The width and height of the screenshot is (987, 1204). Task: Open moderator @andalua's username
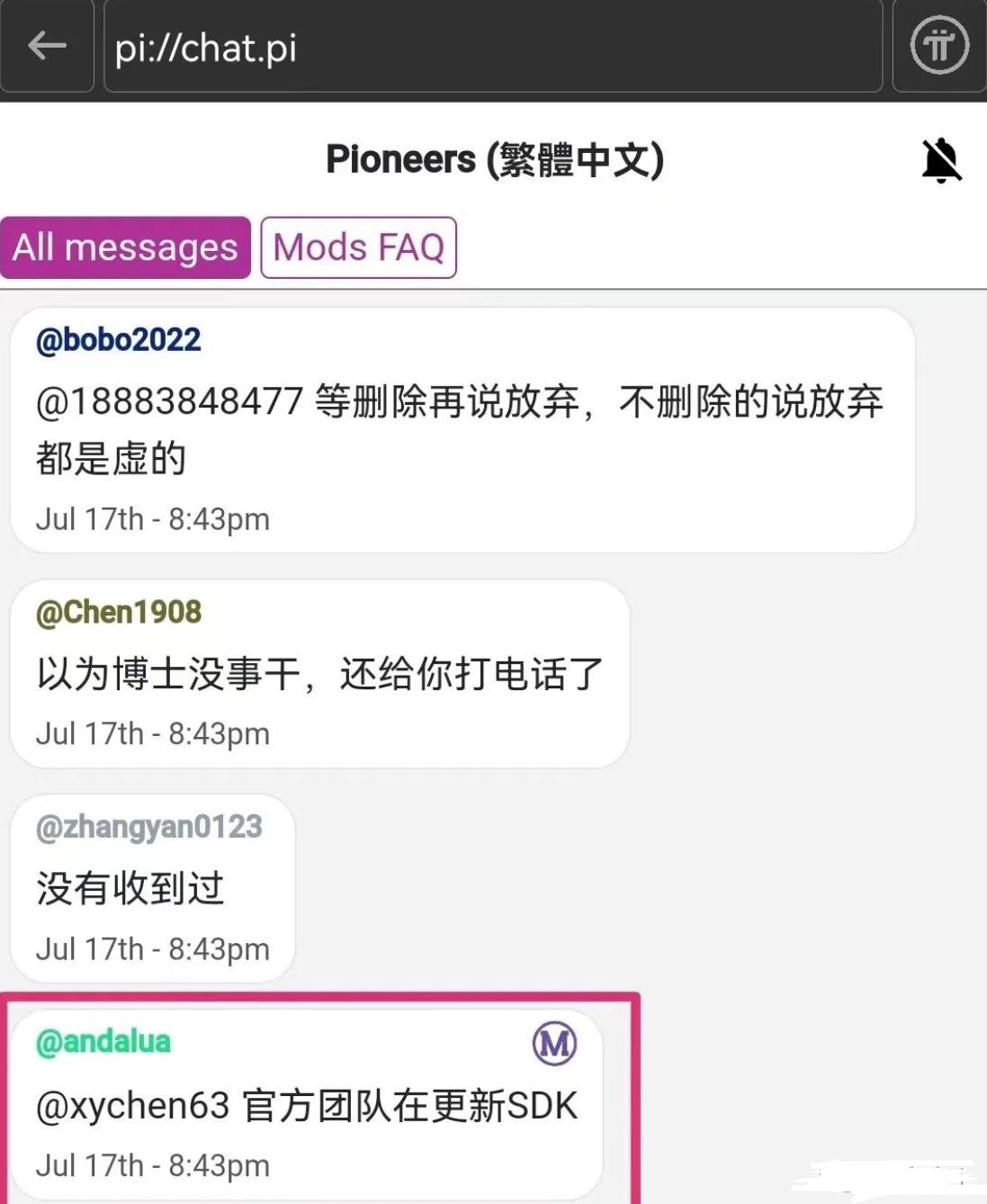[x=103, y=1041]
